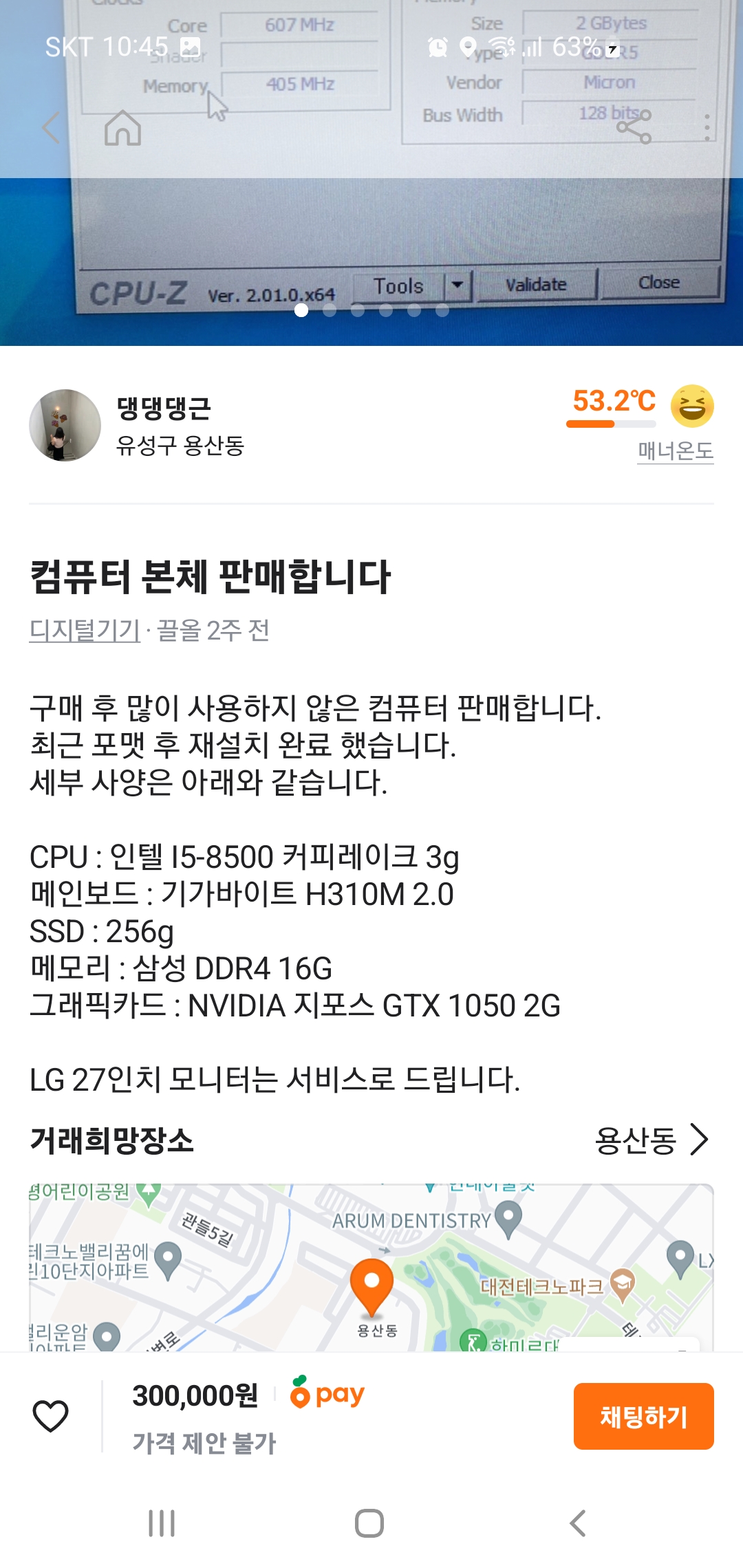Open the home icon in the header
Image resolution: width=743 pixels, height=1568 pixels.
[122, 127]
